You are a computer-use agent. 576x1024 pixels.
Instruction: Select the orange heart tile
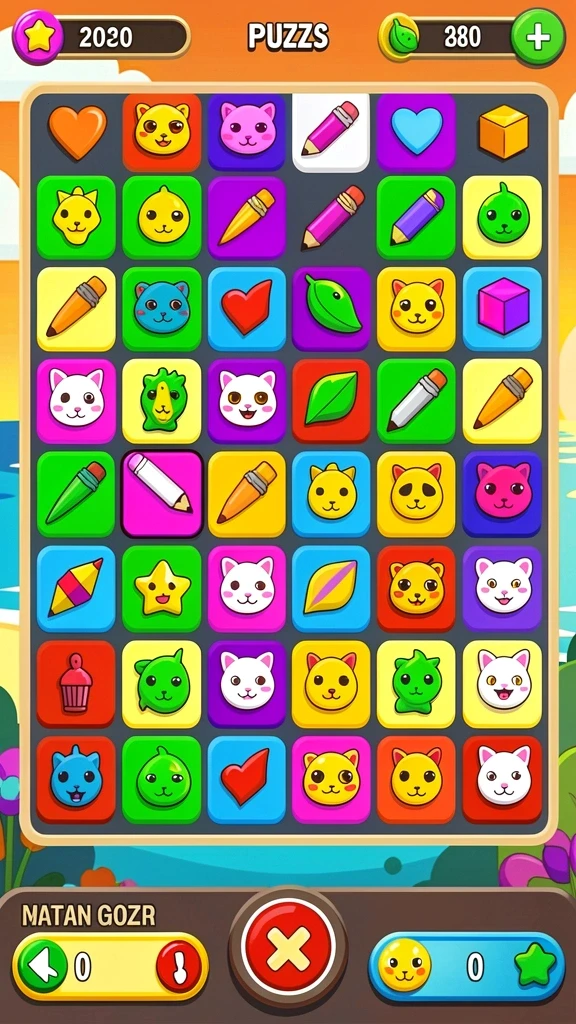point(77,132)
